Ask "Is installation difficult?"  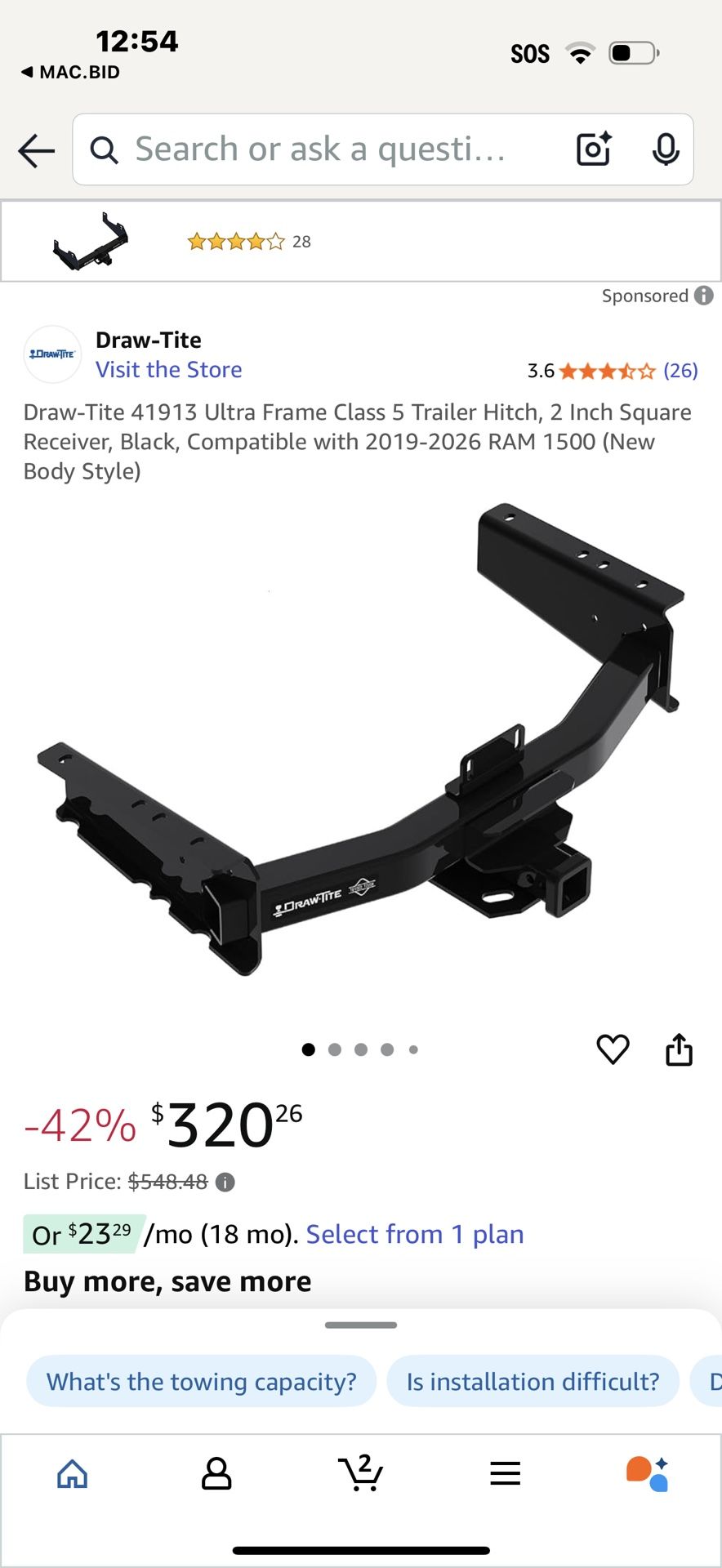click(533, 1382)
